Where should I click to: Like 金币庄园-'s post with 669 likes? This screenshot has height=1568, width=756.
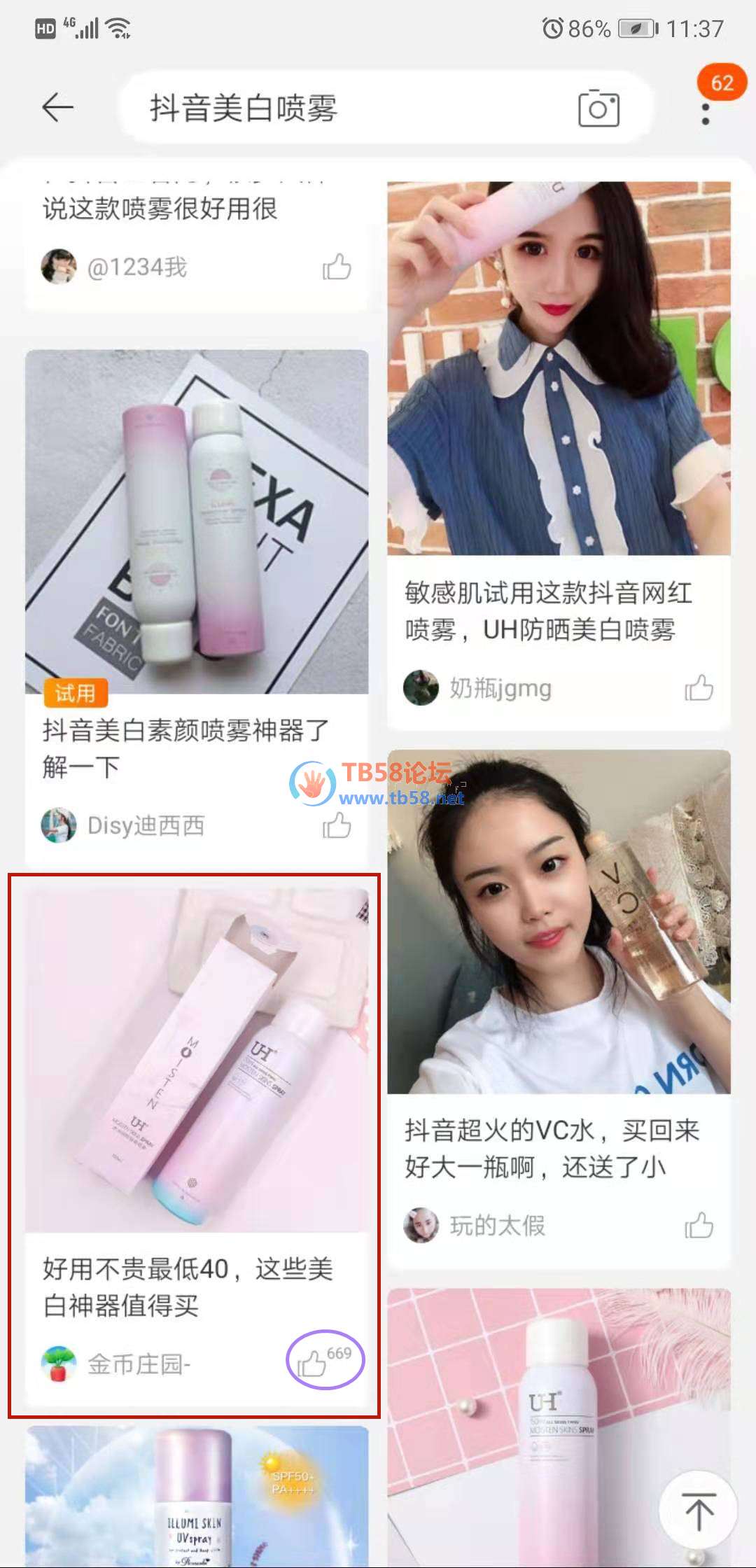pyautogui.click(x=312, y=1363)
